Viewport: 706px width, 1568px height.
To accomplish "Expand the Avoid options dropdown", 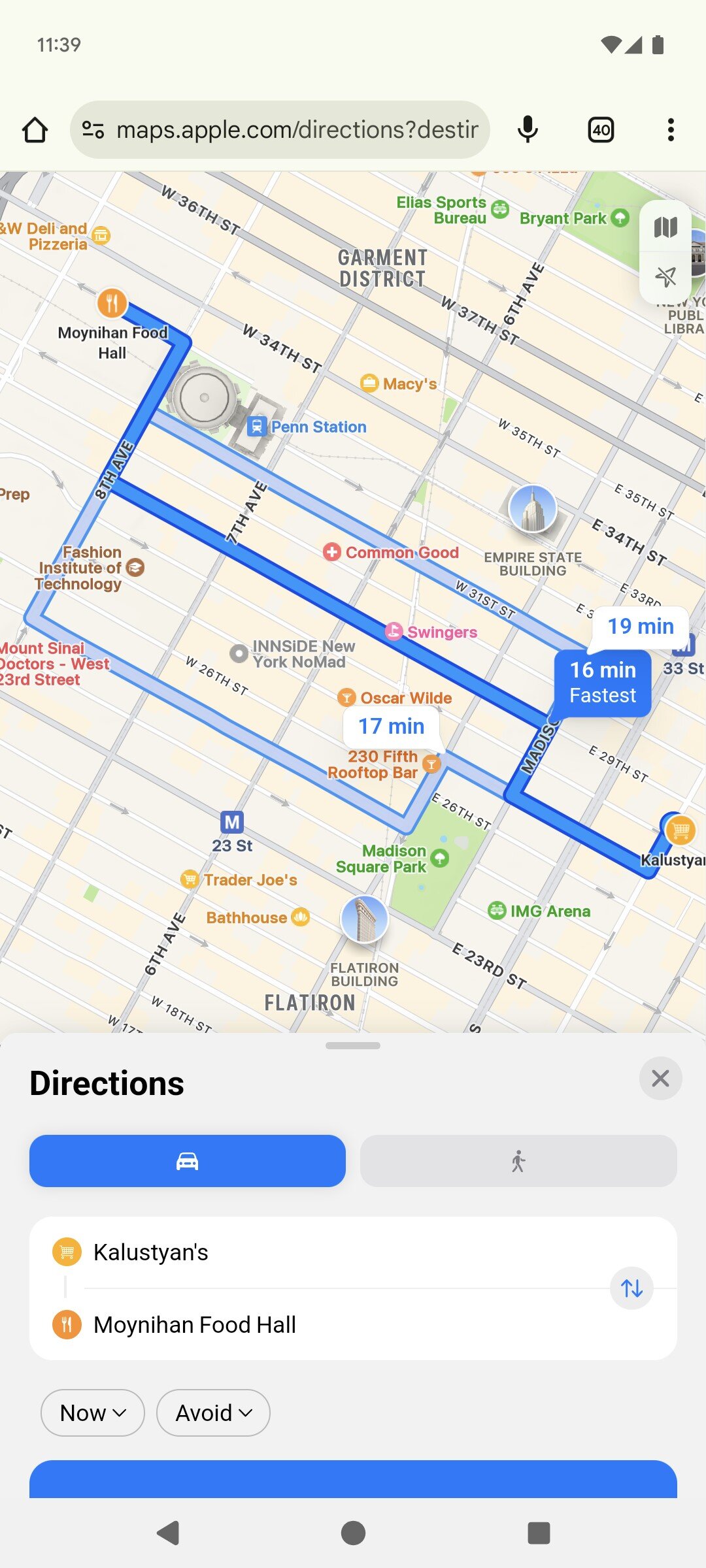I will point(213,1413).
